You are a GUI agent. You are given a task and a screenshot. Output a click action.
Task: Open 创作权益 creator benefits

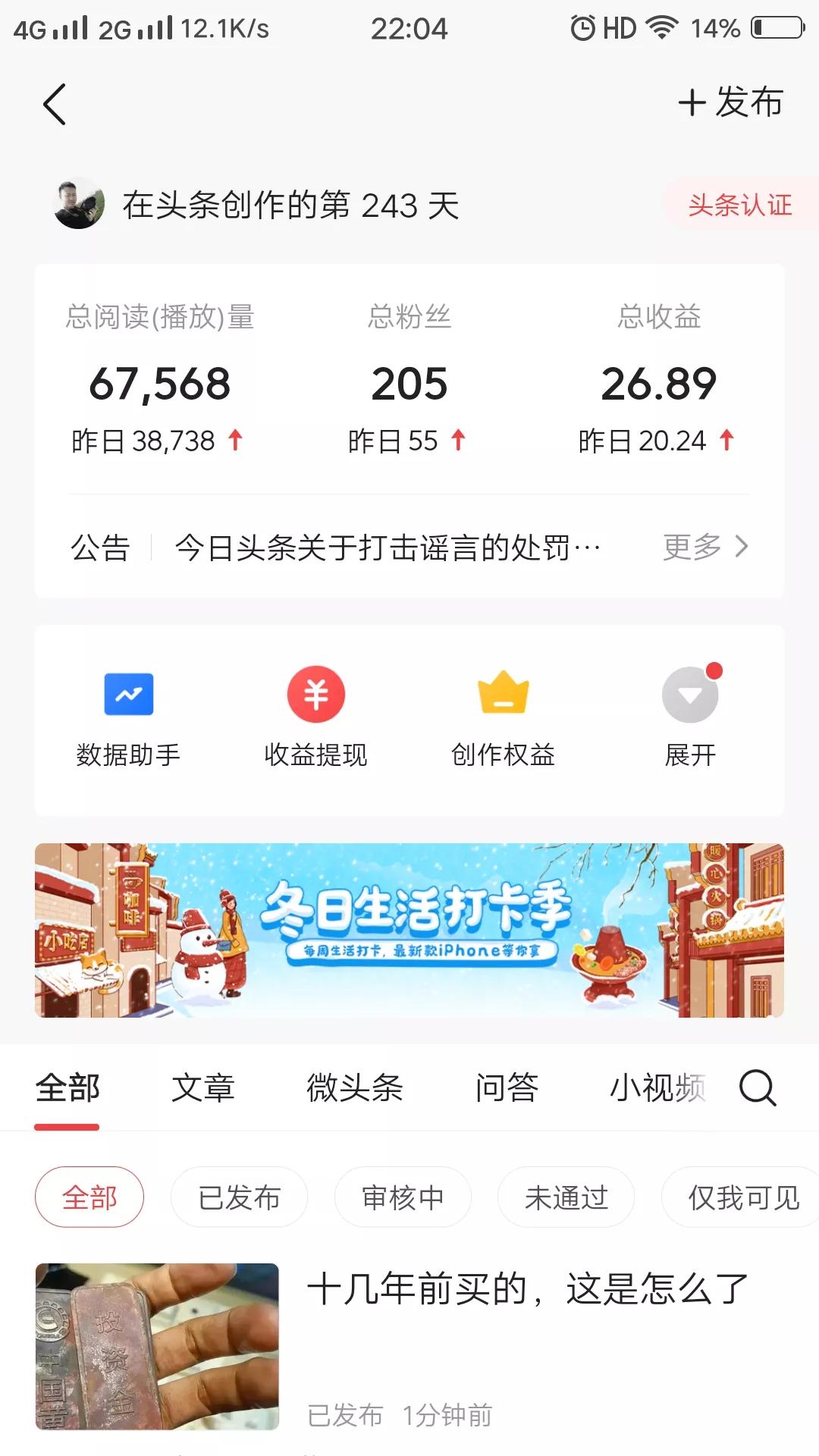(503, 717)
